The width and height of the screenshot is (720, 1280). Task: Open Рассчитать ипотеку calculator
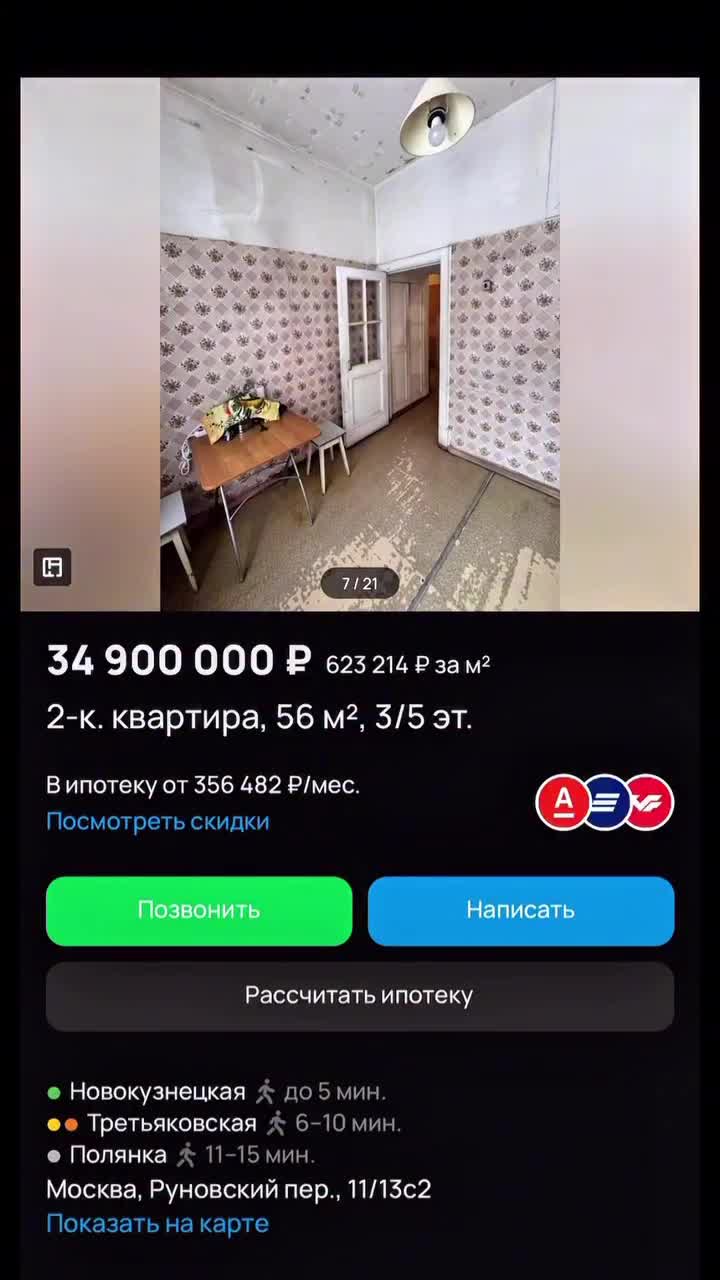(359, 996)
